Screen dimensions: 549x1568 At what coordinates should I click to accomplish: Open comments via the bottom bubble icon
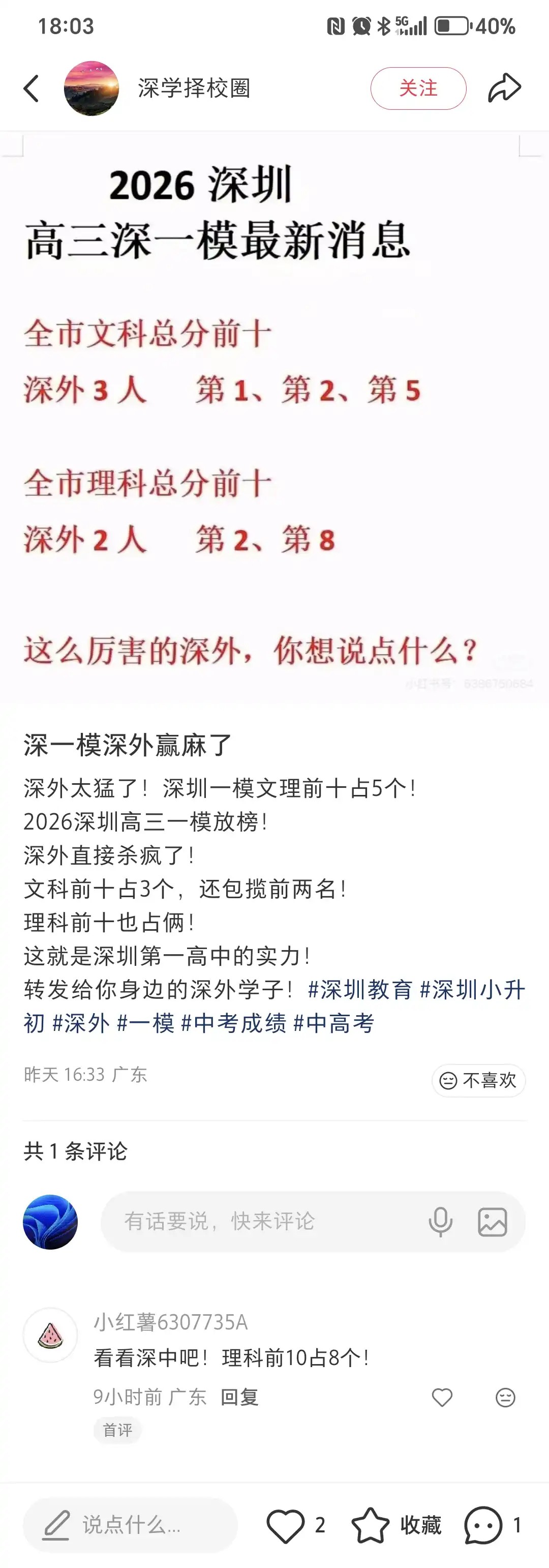pos(483,1525)
